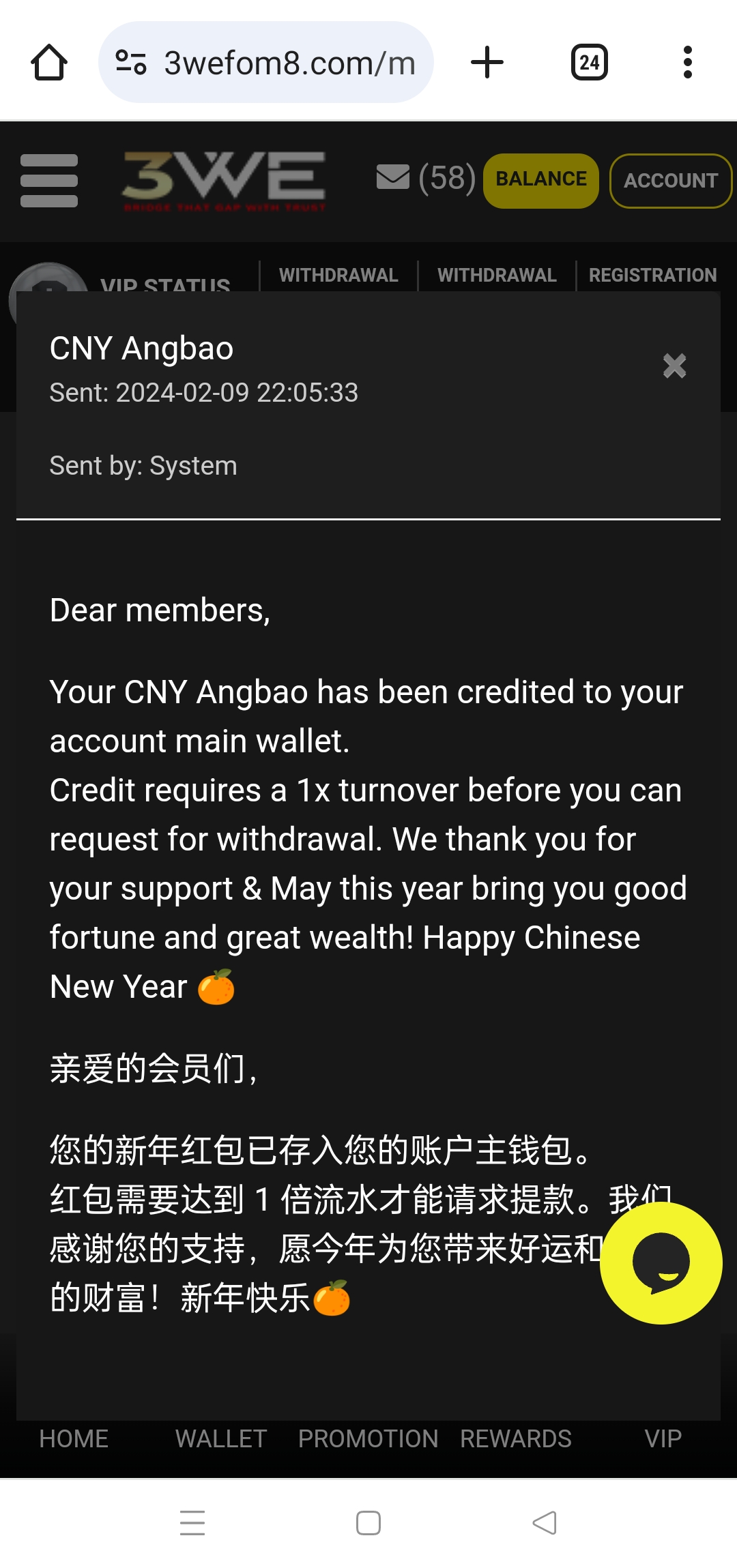737x1568 pixels.
Task: Close the CNY Angbao message
Action: [x=674, y=366]
